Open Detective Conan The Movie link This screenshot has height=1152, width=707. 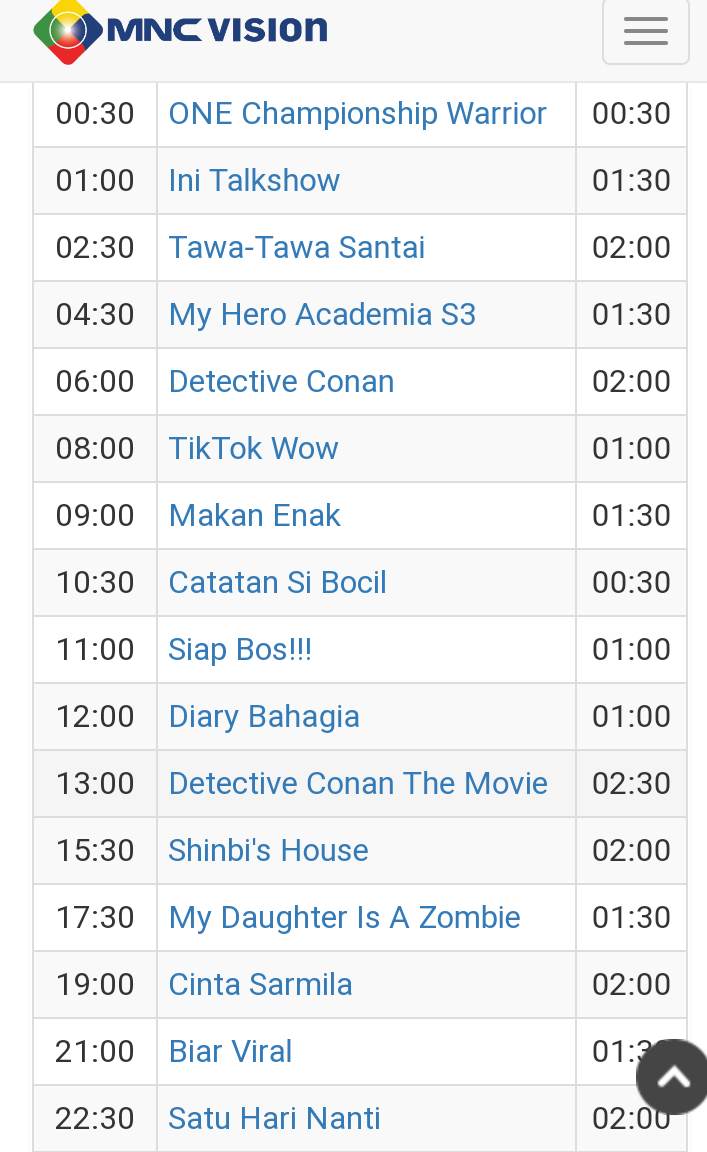click(358, 784)
